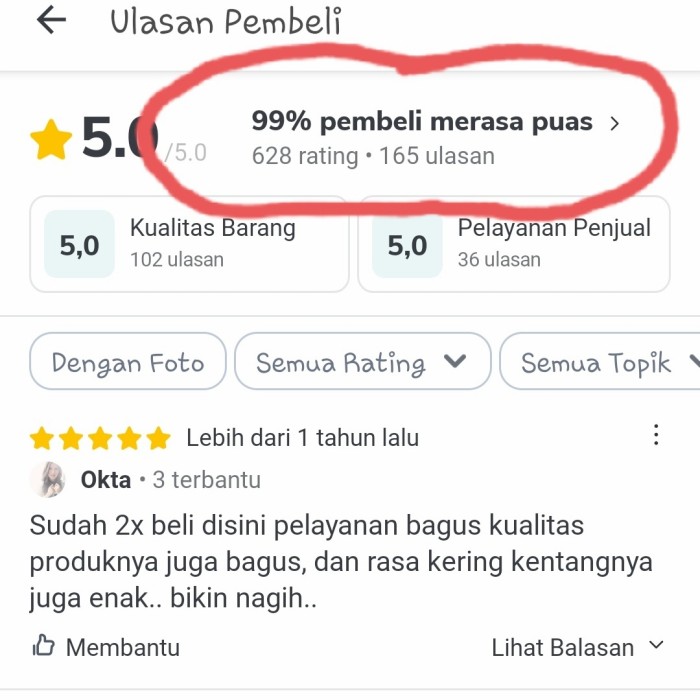Expand the Semua Rating dropdown
The image size is (700, 700).
tap(362, 362)
